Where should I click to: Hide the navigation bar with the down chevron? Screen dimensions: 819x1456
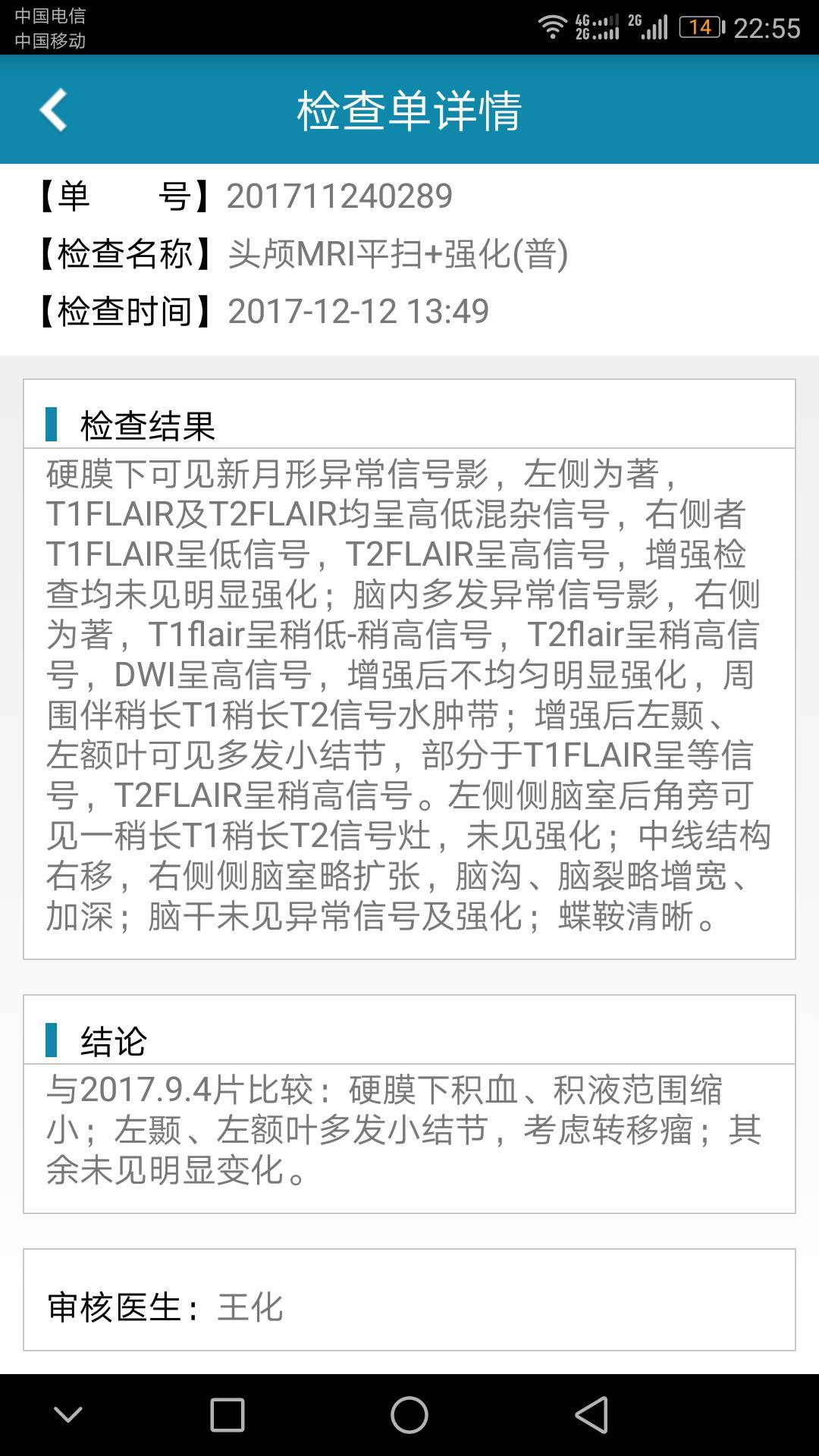tap(68, 1415)
